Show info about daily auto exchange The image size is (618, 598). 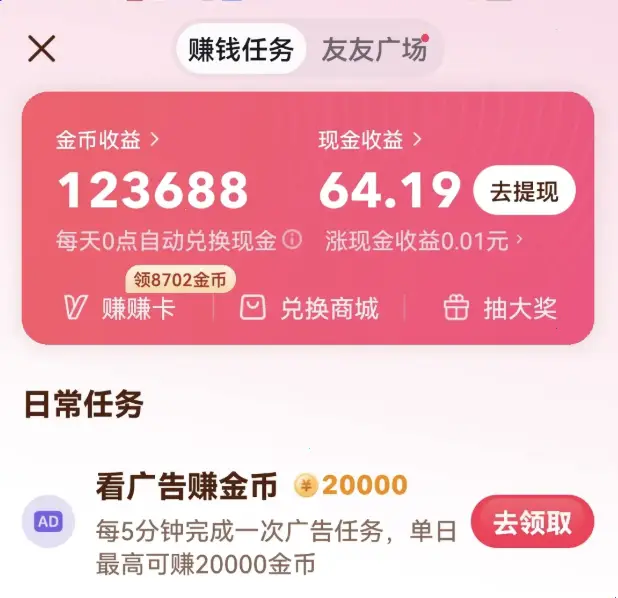(292, 240)
